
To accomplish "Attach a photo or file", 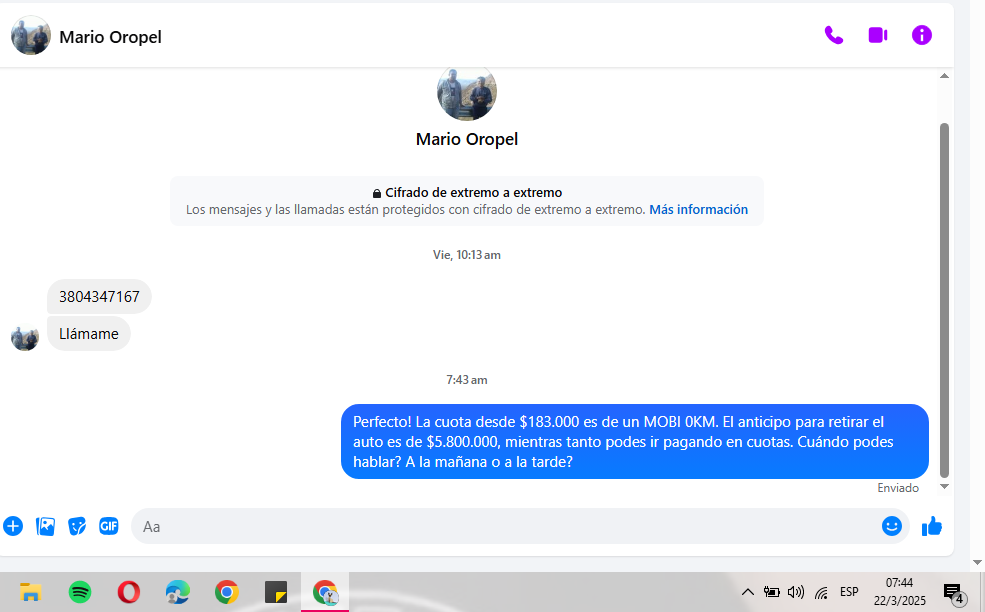I will (45, 526).
